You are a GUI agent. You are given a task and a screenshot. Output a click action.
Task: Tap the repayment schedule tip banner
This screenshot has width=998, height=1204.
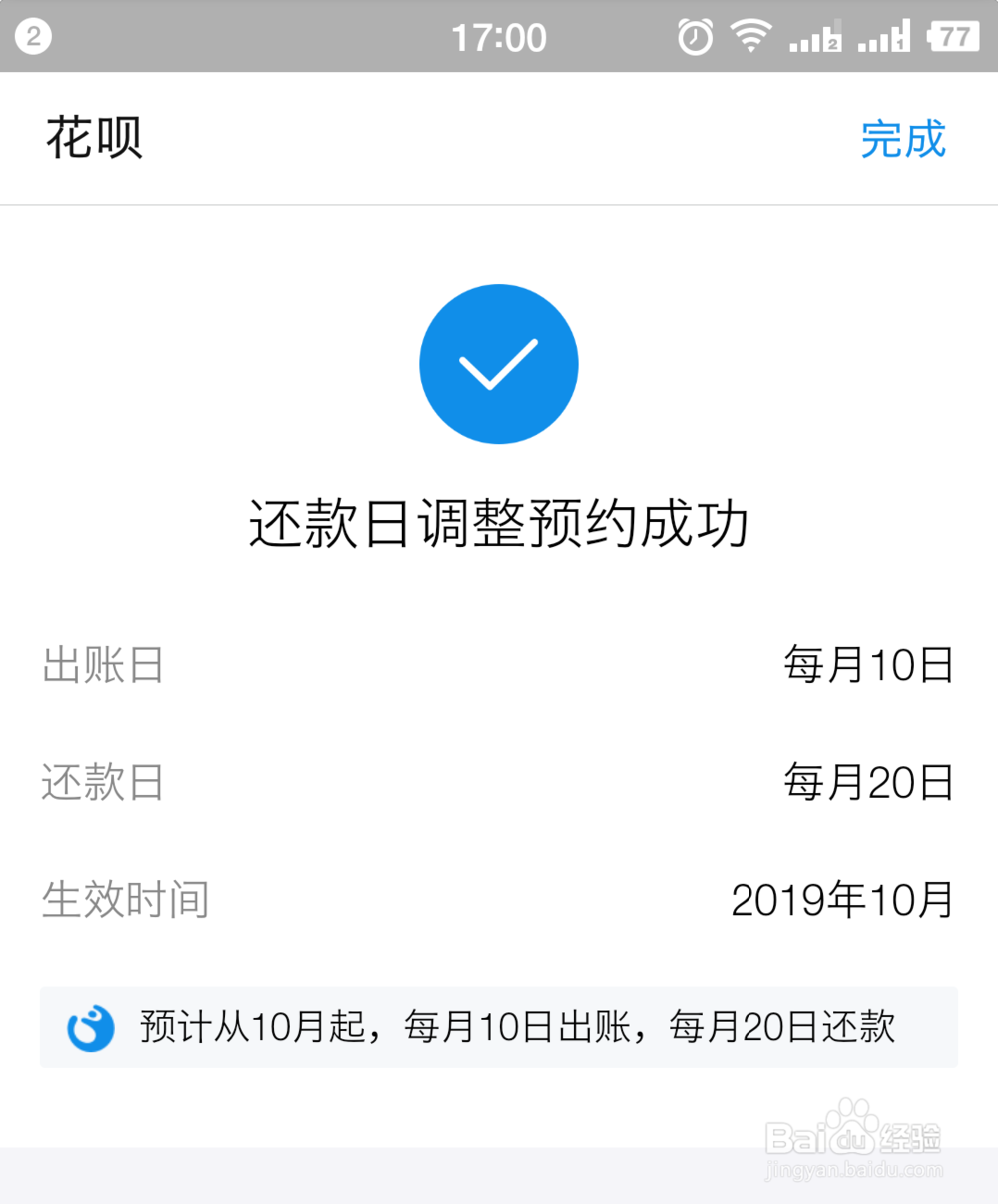tap(499, 1027)
